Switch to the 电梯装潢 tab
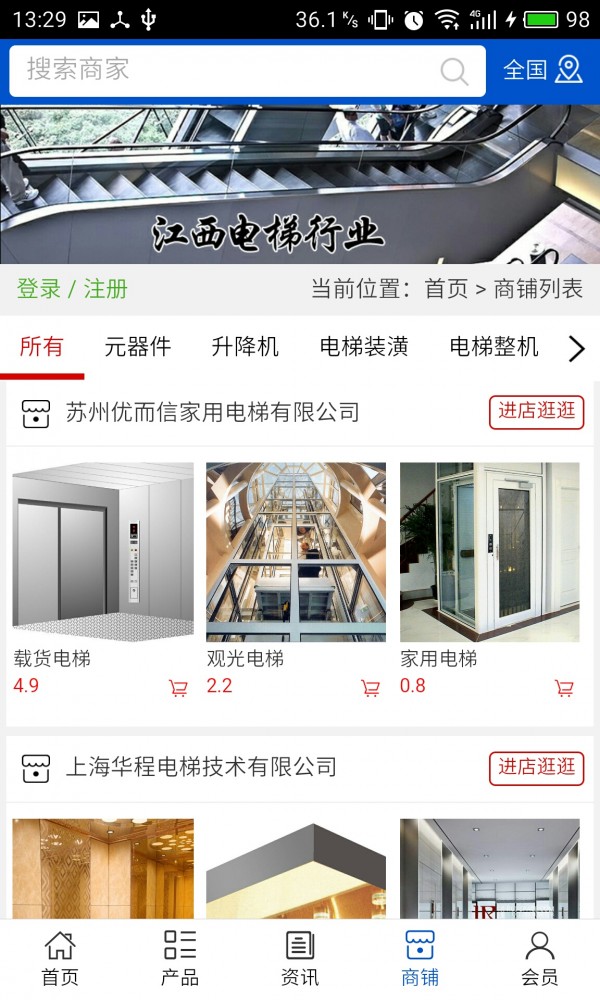The width and height of the screenshot is (600, 1000). [364, 347]
